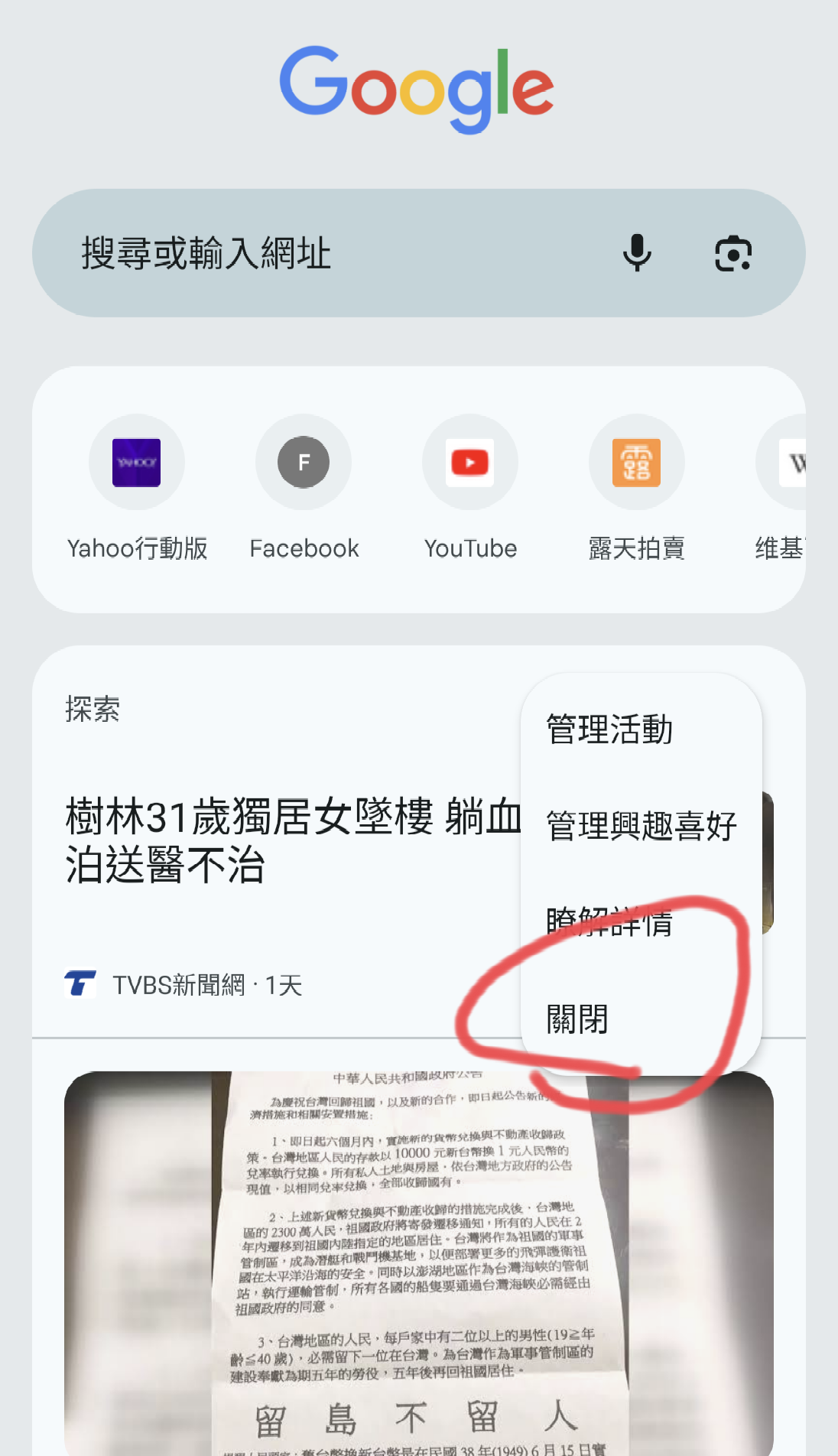Screen dimensions: 838x1456
Task: Start voice search with the microphone
Action: [637, 253]
